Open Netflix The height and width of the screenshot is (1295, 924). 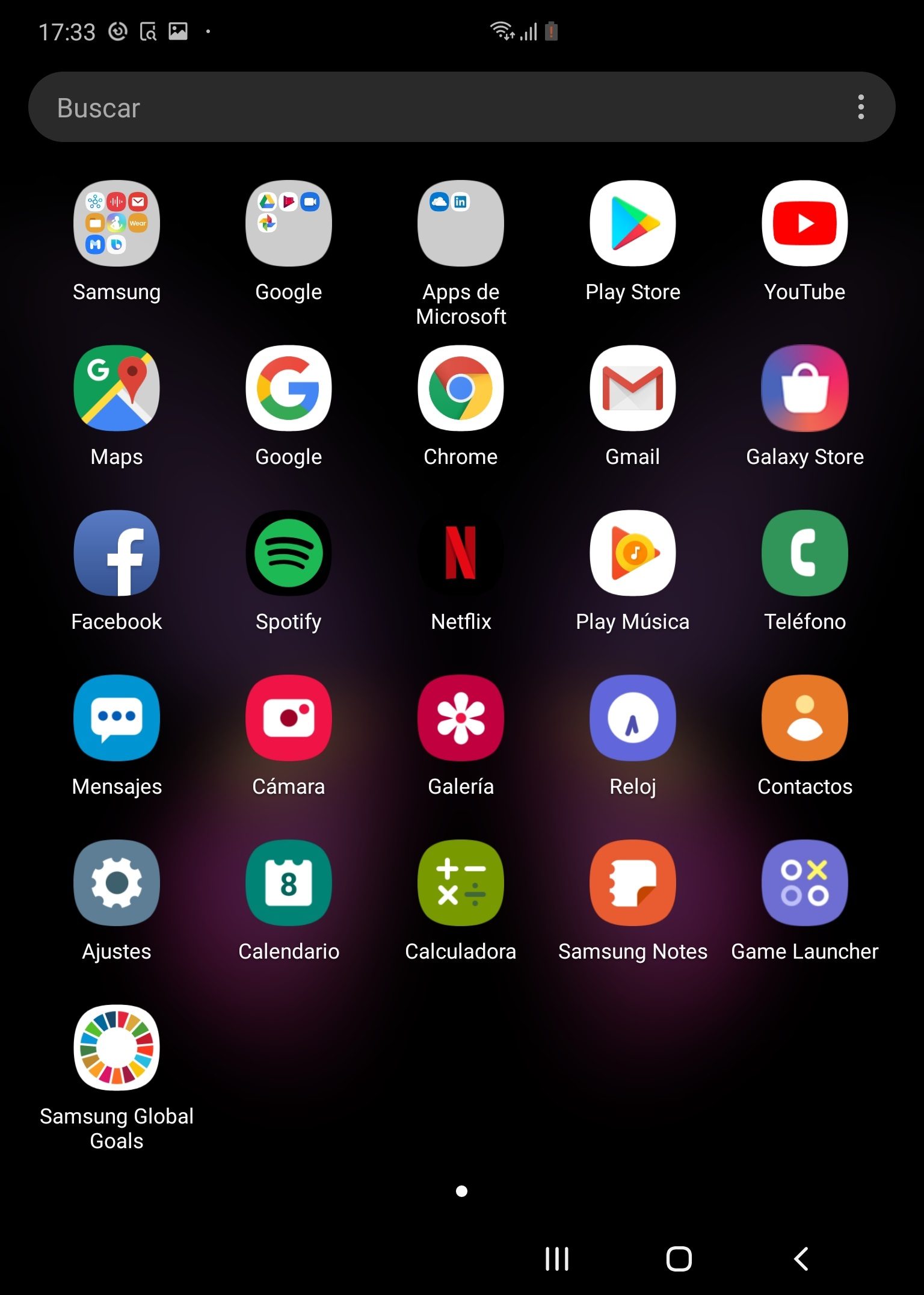(x=461, y=553)
